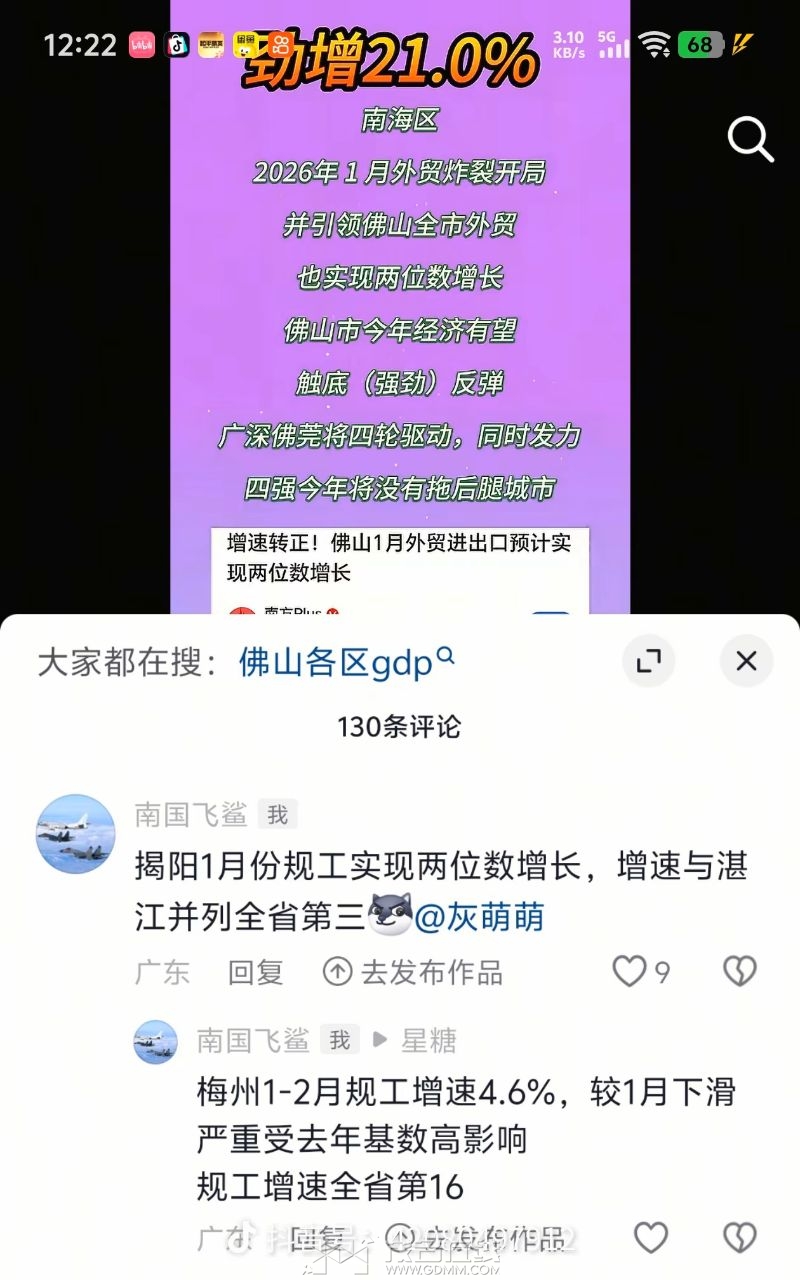Expand the comments panel to full screen

pos(649,661)
